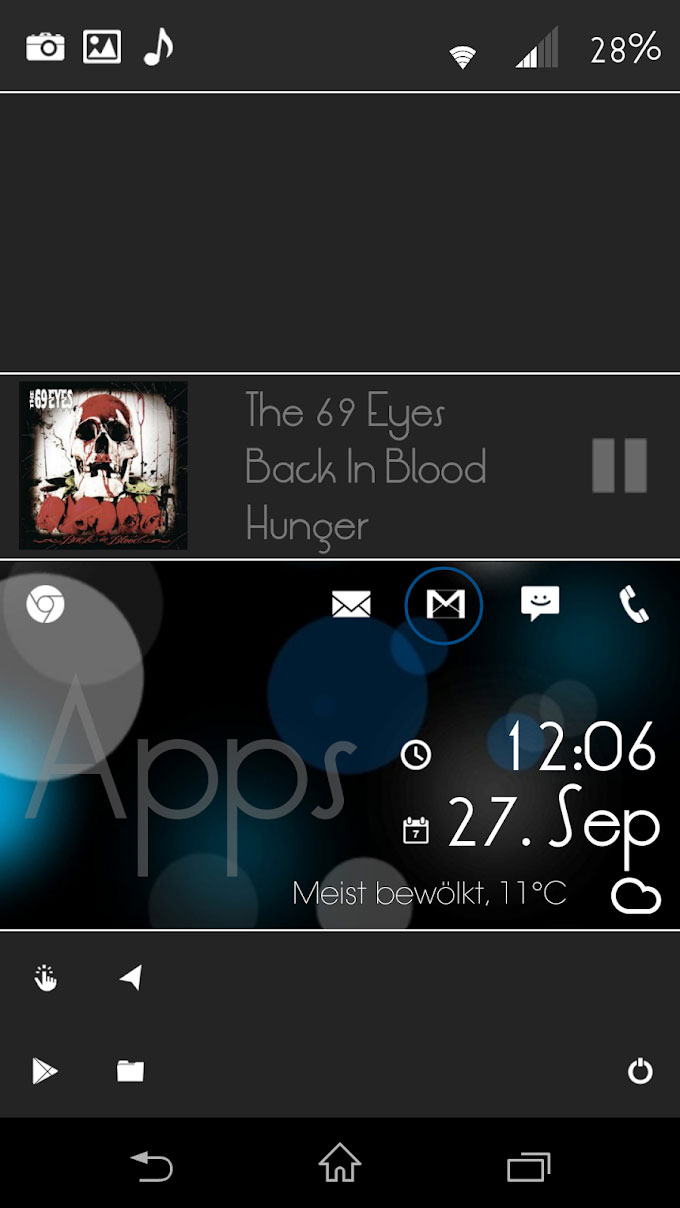Tap the Back In Blood album cover
Screen dimensions: 680x1208
(x=103, y=465)
